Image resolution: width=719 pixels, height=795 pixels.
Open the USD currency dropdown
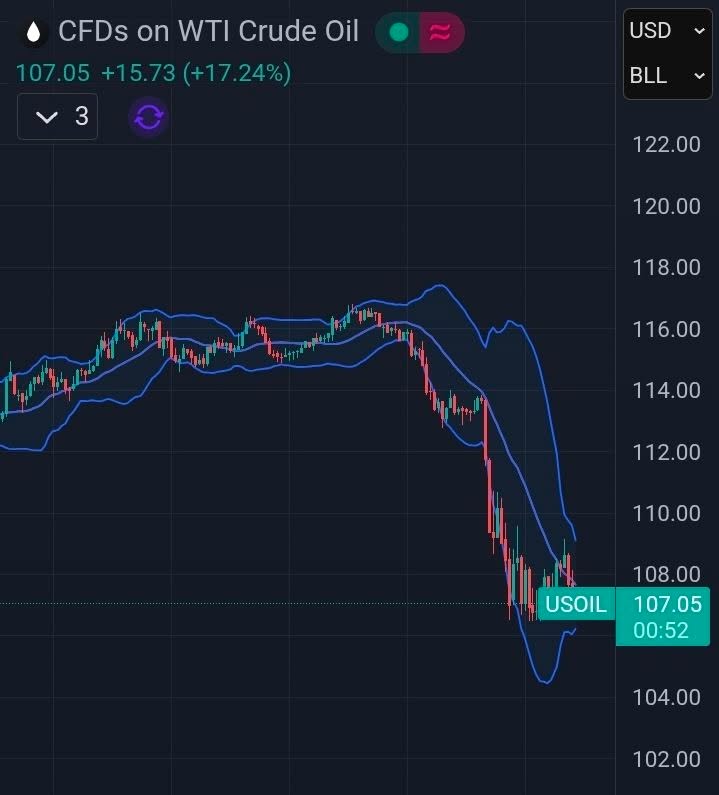[667, 31]
